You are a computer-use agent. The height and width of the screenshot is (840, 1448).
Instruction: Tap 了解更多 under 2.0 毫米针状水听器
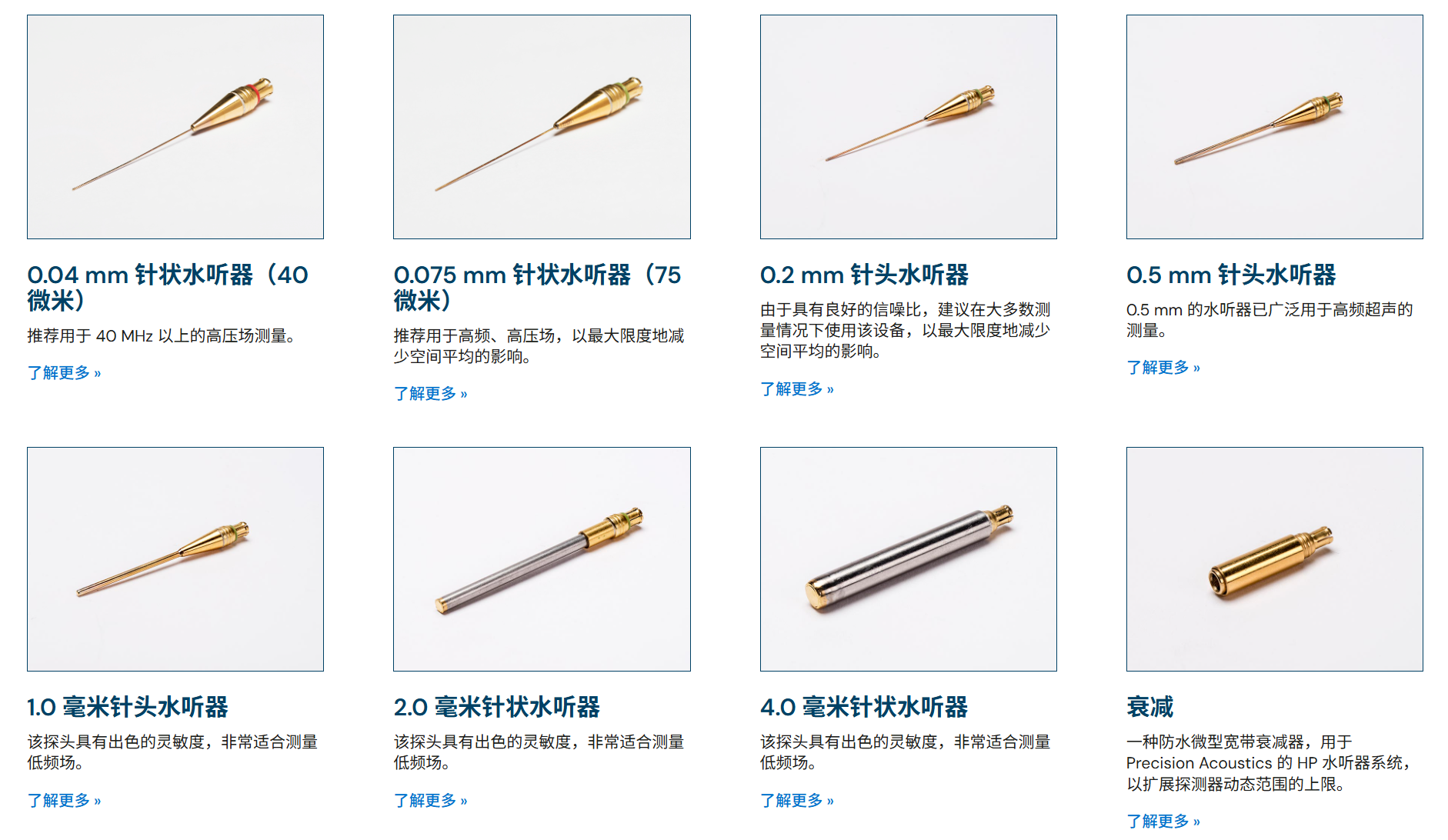click(431, 801)
